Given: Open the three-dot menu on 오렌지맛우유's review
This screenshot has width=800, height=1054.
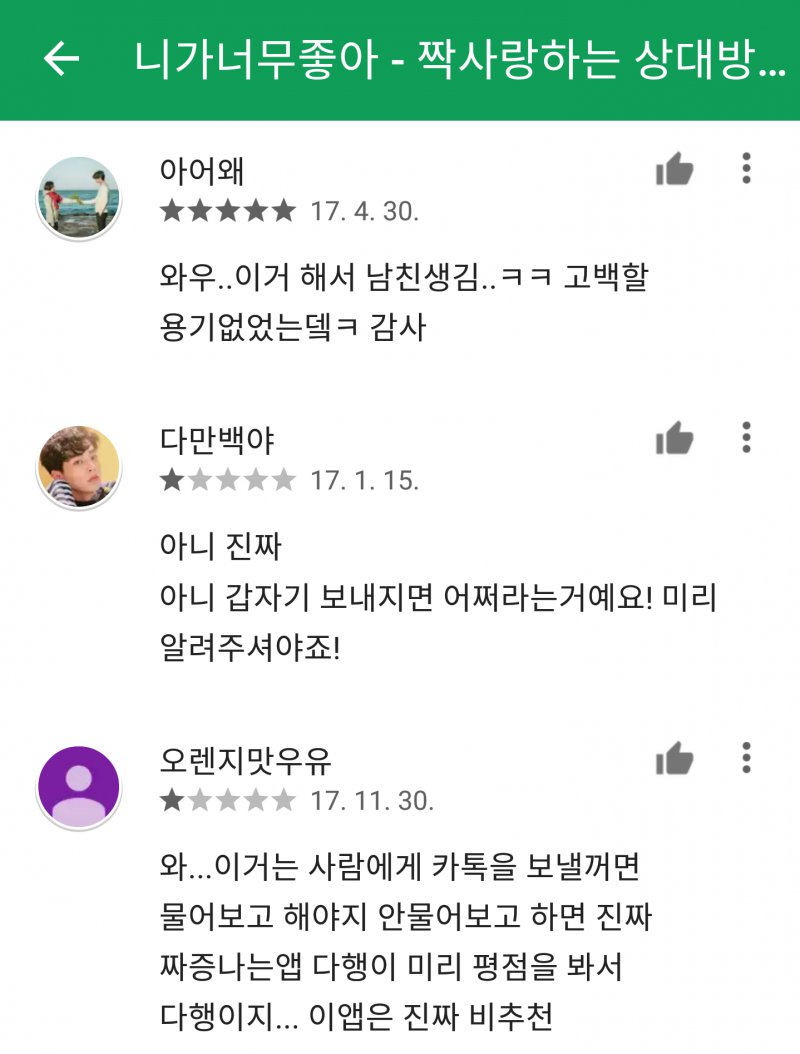Looking at the screenshot, I should coord(746,758).
